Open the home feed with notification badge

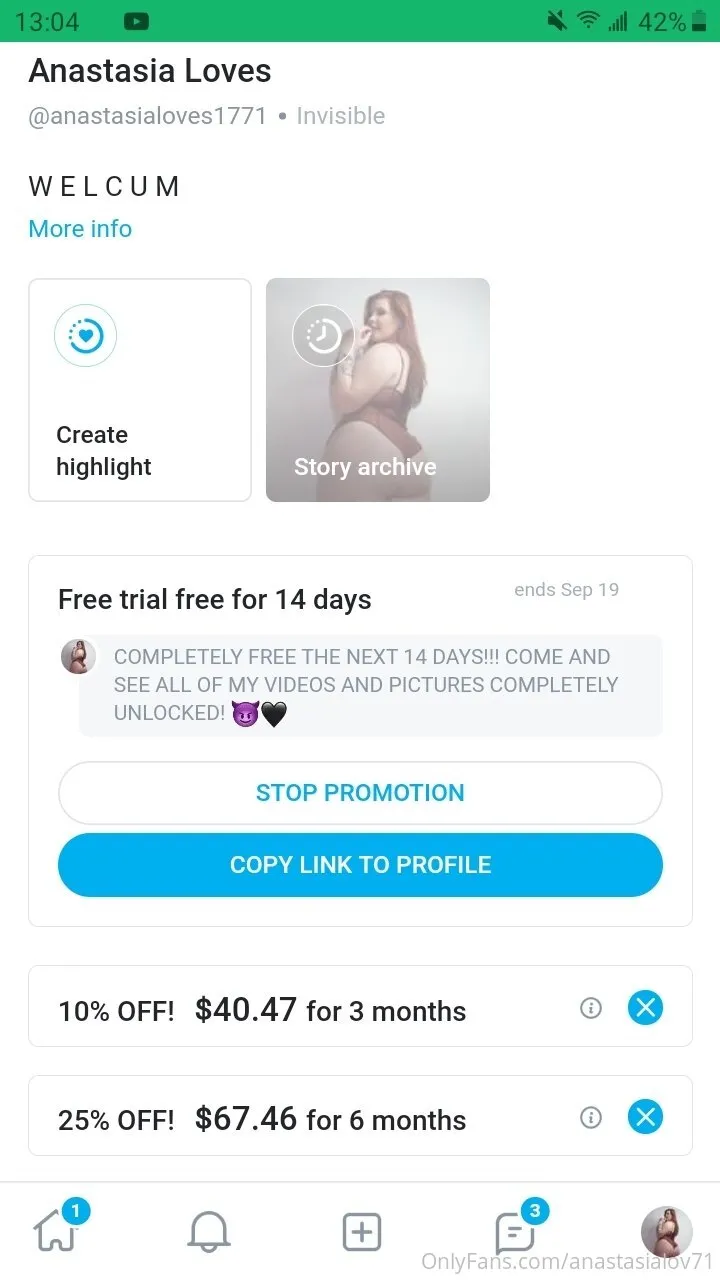click(56, 1232)
